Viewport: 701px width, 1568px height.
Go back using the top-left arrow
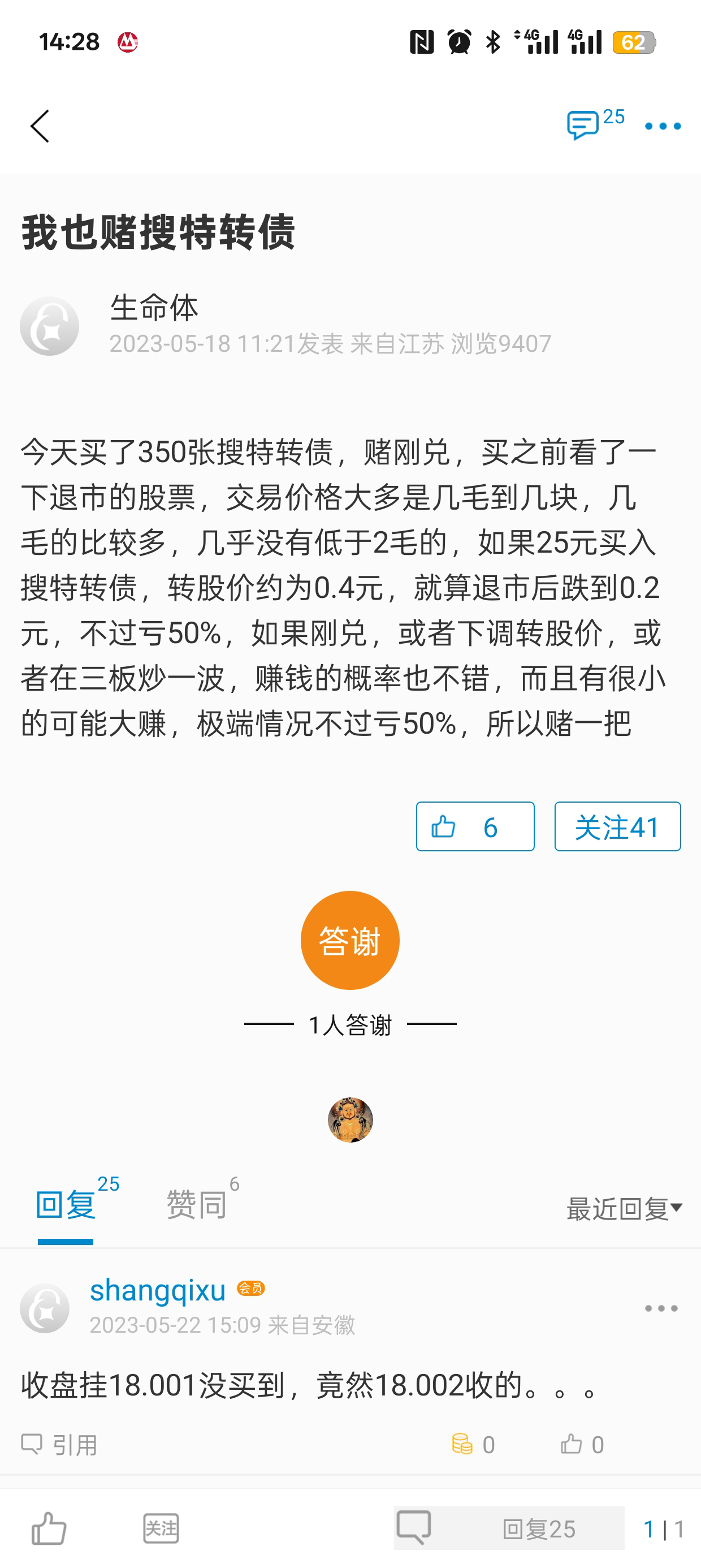(40, 127)
